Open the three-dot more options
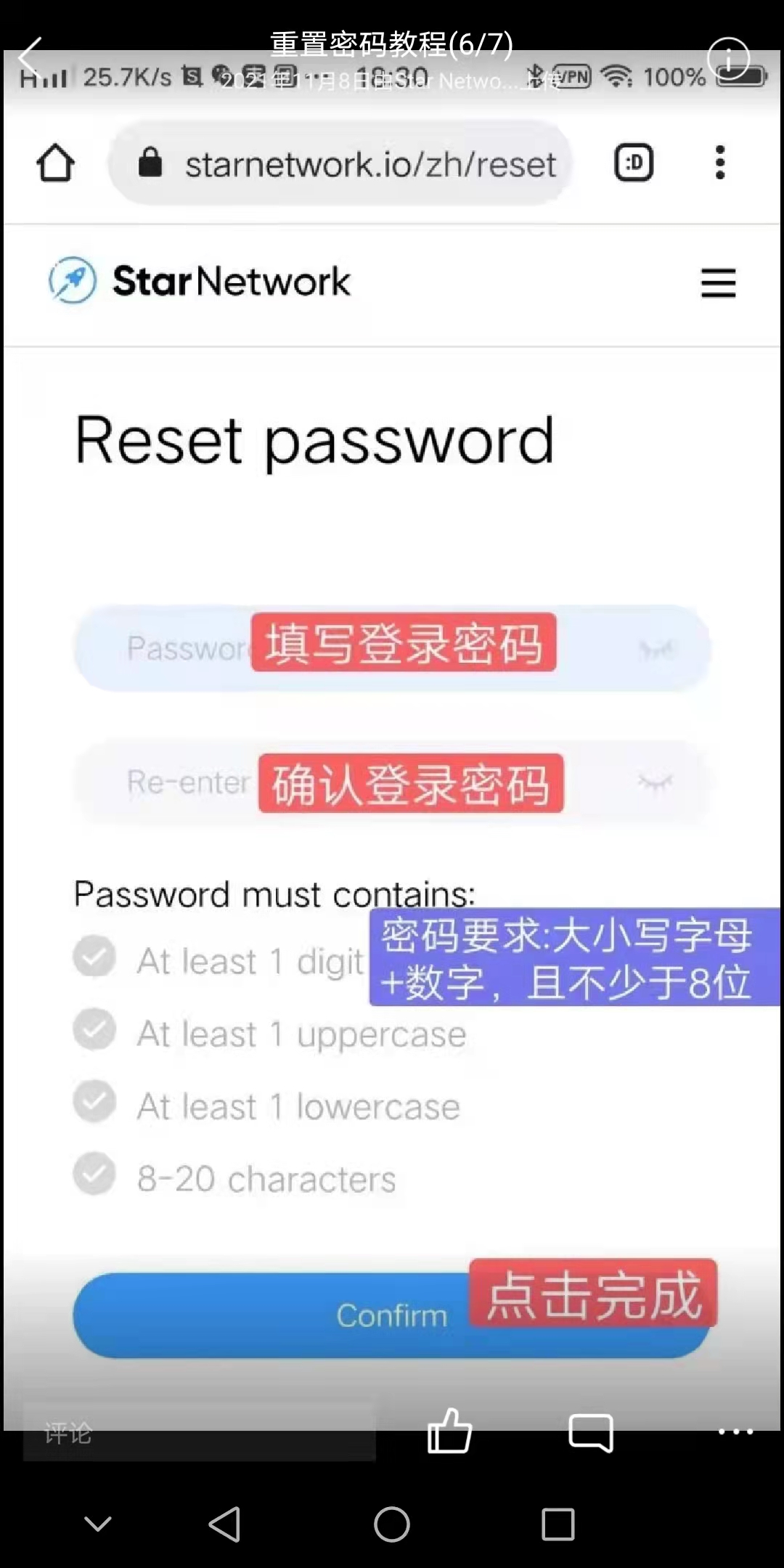This screenshot has height=1568, width=784. 735,1432
